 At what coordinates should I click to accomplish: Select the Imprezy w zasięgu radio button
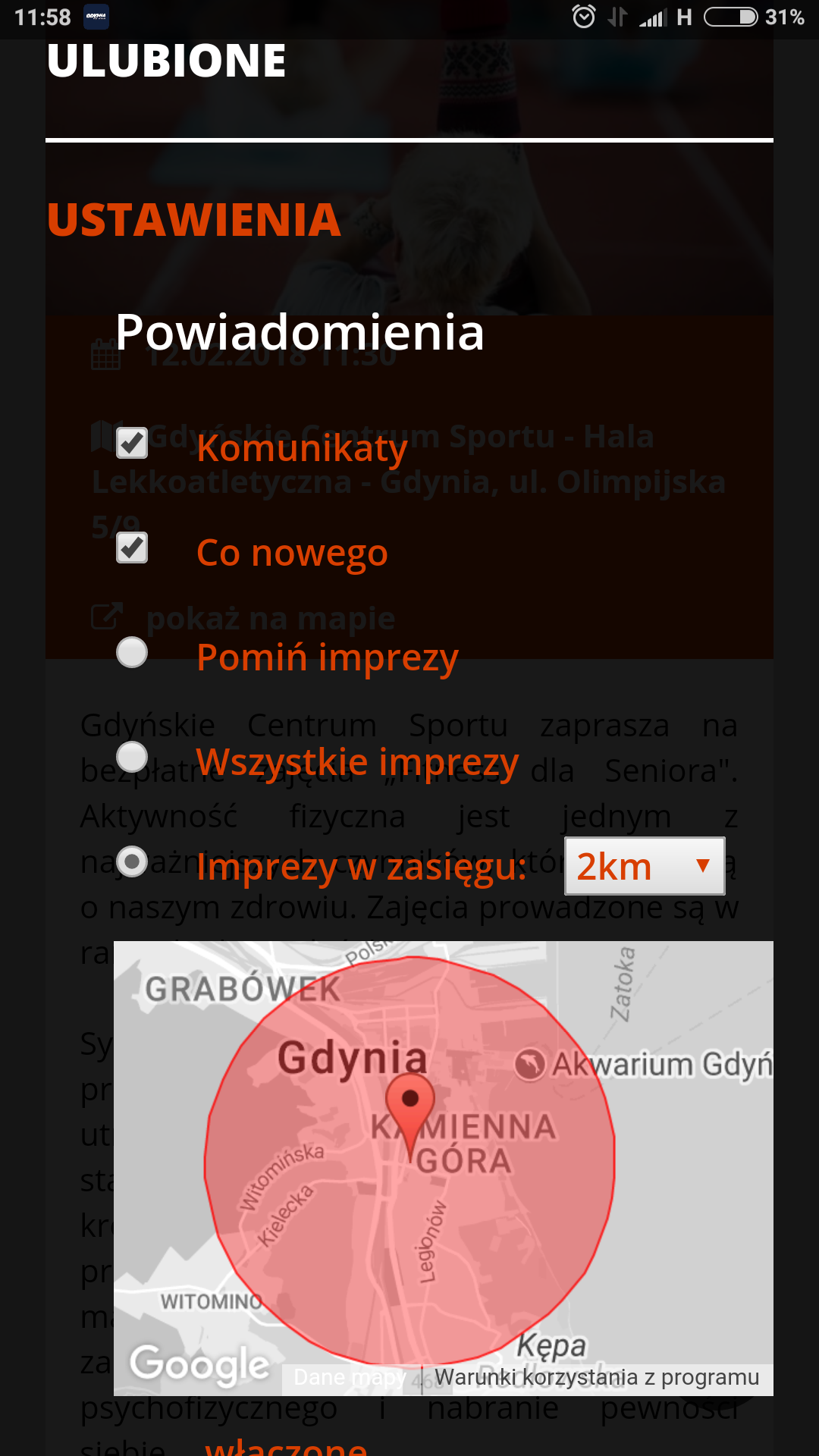(131, 862)
